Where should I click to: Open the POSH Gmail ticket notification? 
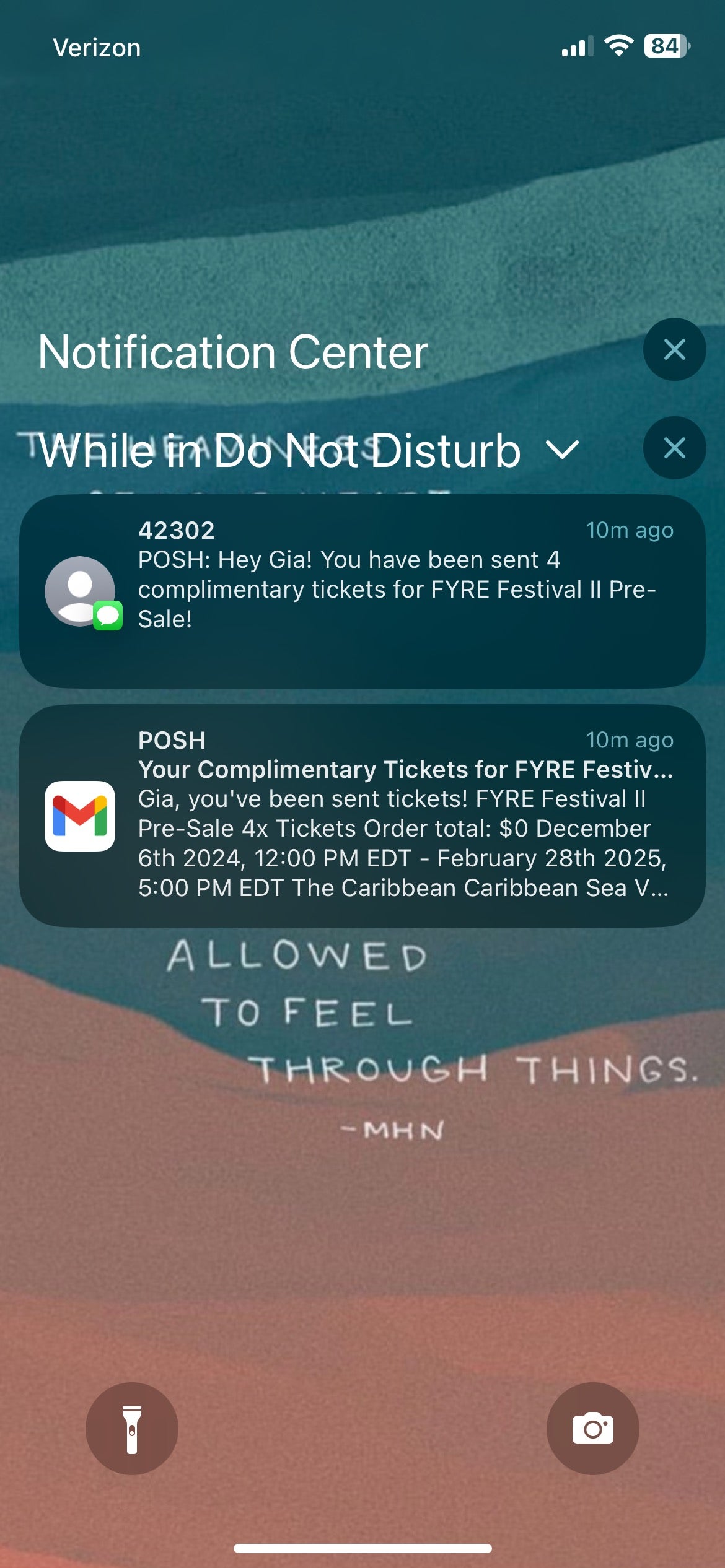pos(362,815)
